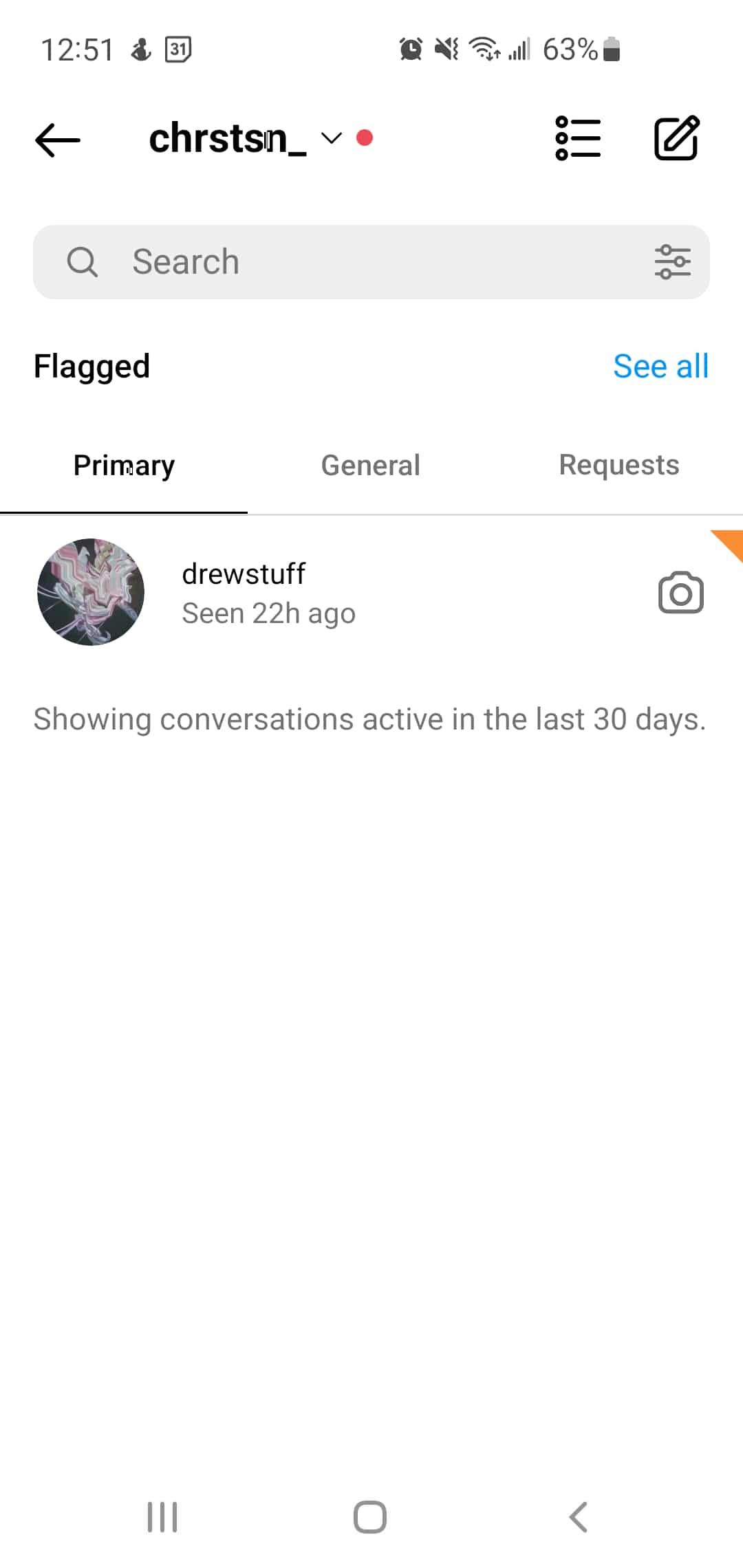See all flagged conversations
The image size is (743, 1568).
660,366
